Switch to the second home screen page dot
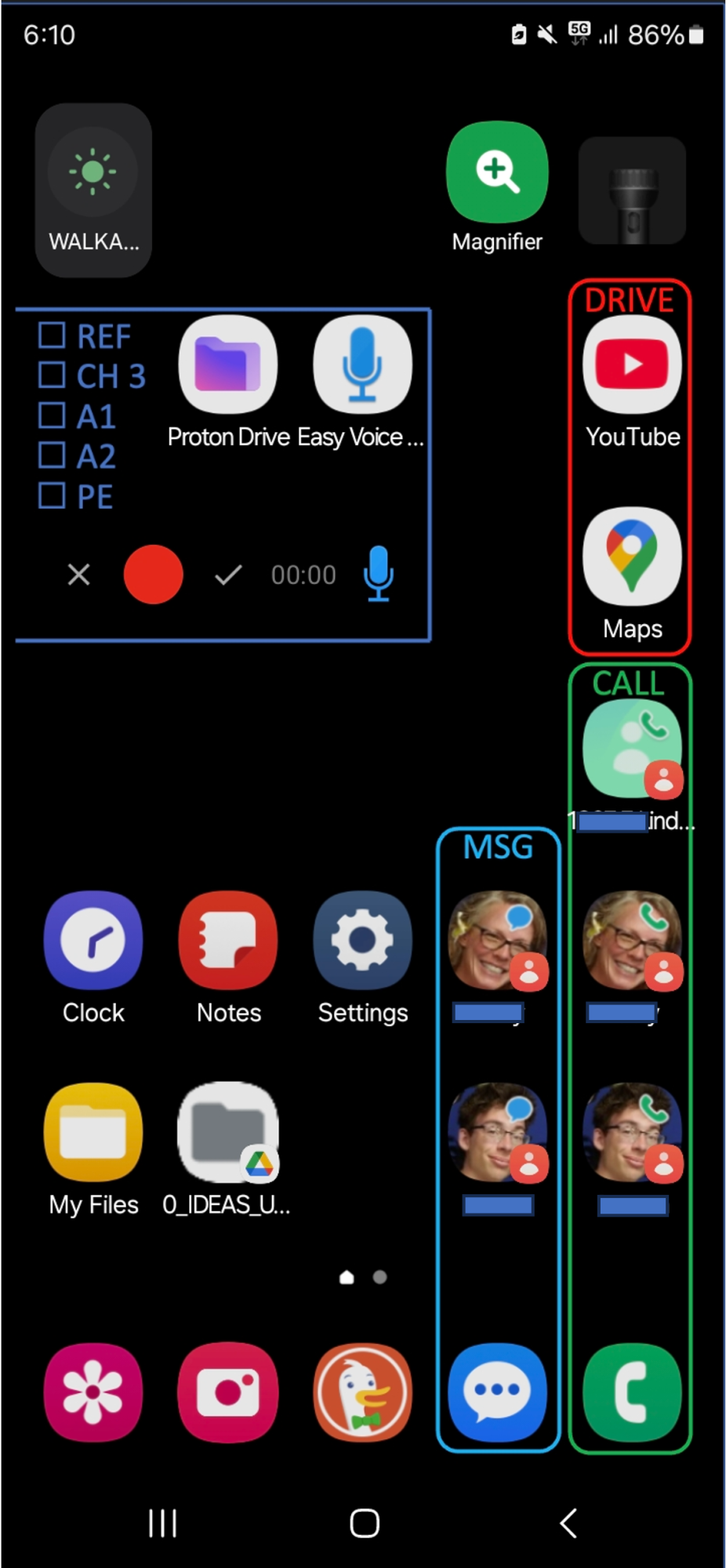Viewport: 726px width, 1568px height. point(379,1277)
